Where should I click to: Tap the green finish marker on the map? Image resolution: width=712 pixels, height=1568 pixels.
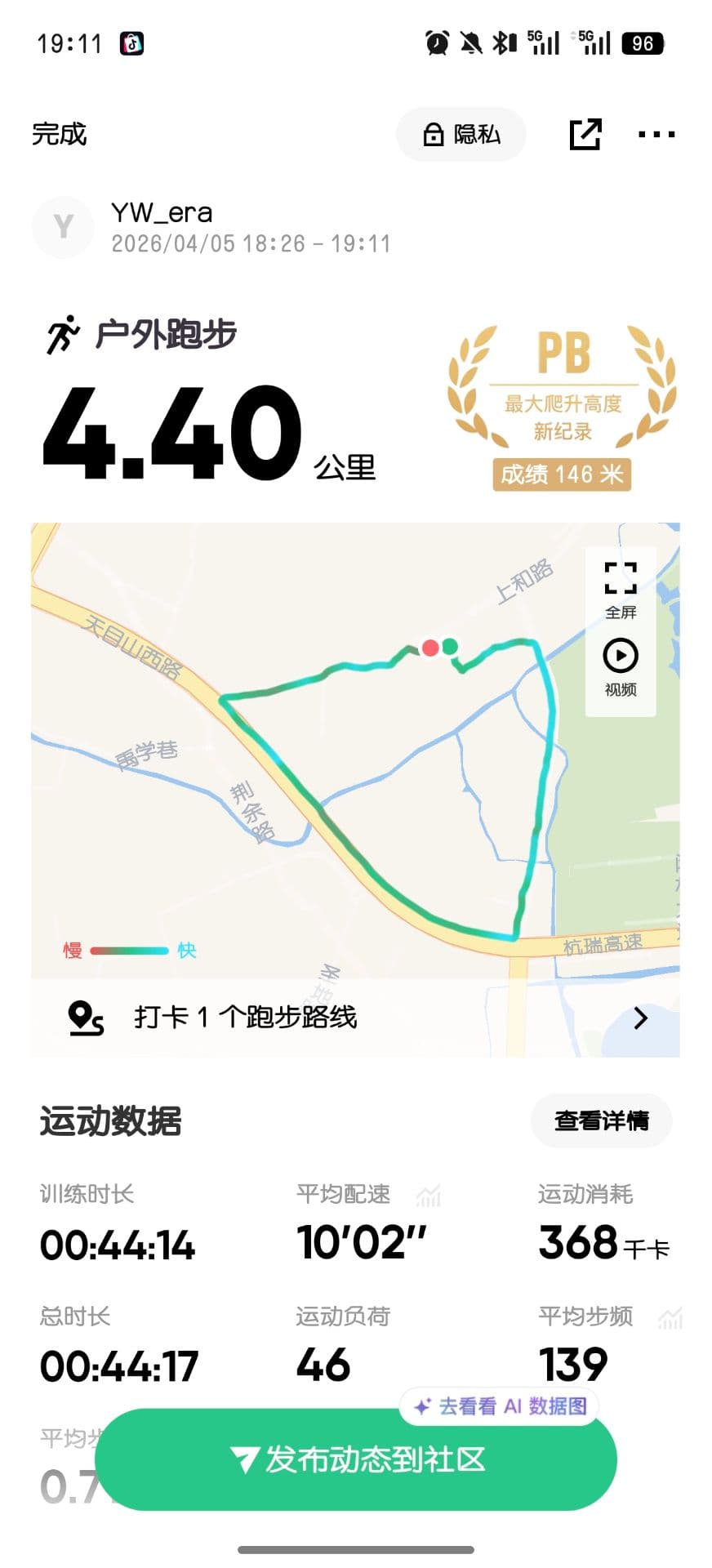(x=449, y=645)
